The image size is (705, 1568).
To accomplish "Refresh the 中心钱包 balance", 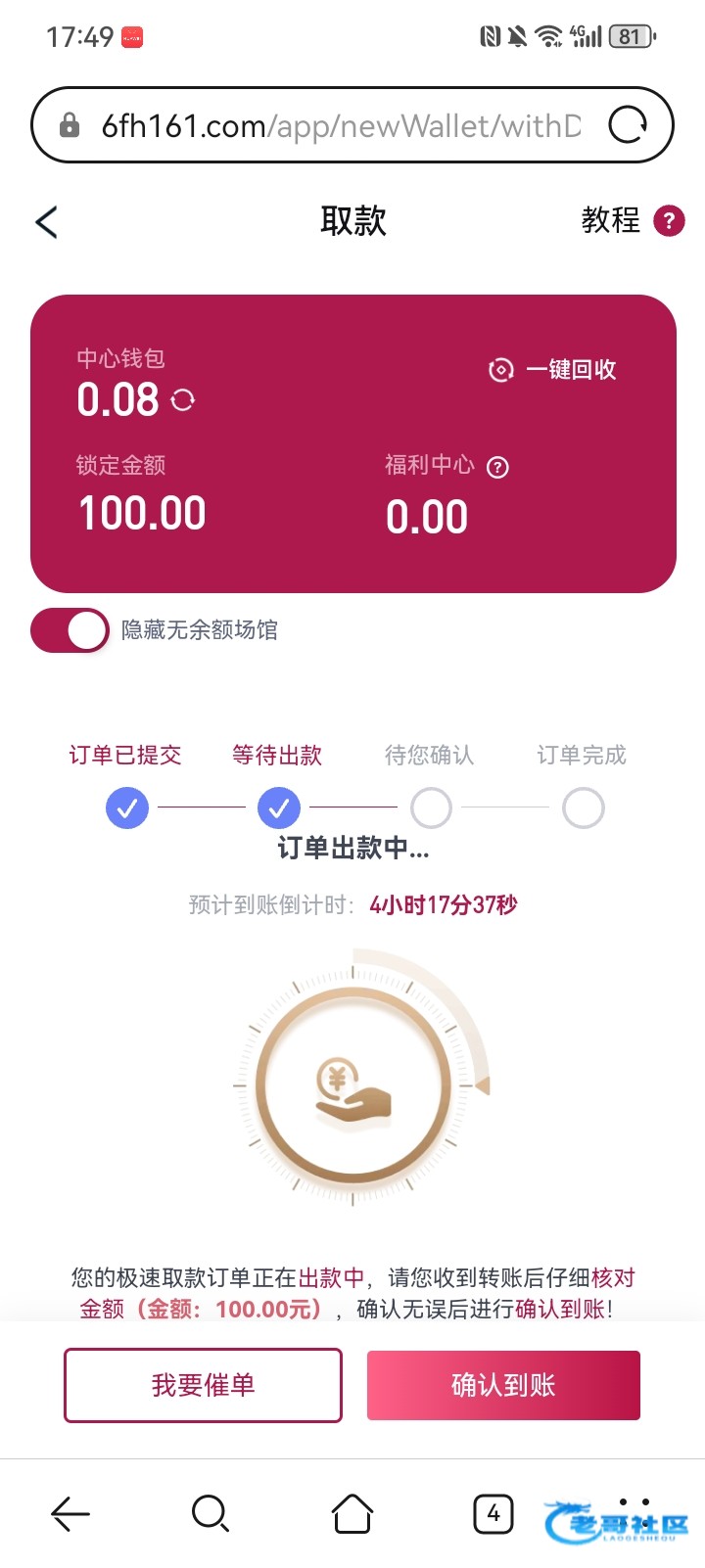I will click(x=183, y=399).
